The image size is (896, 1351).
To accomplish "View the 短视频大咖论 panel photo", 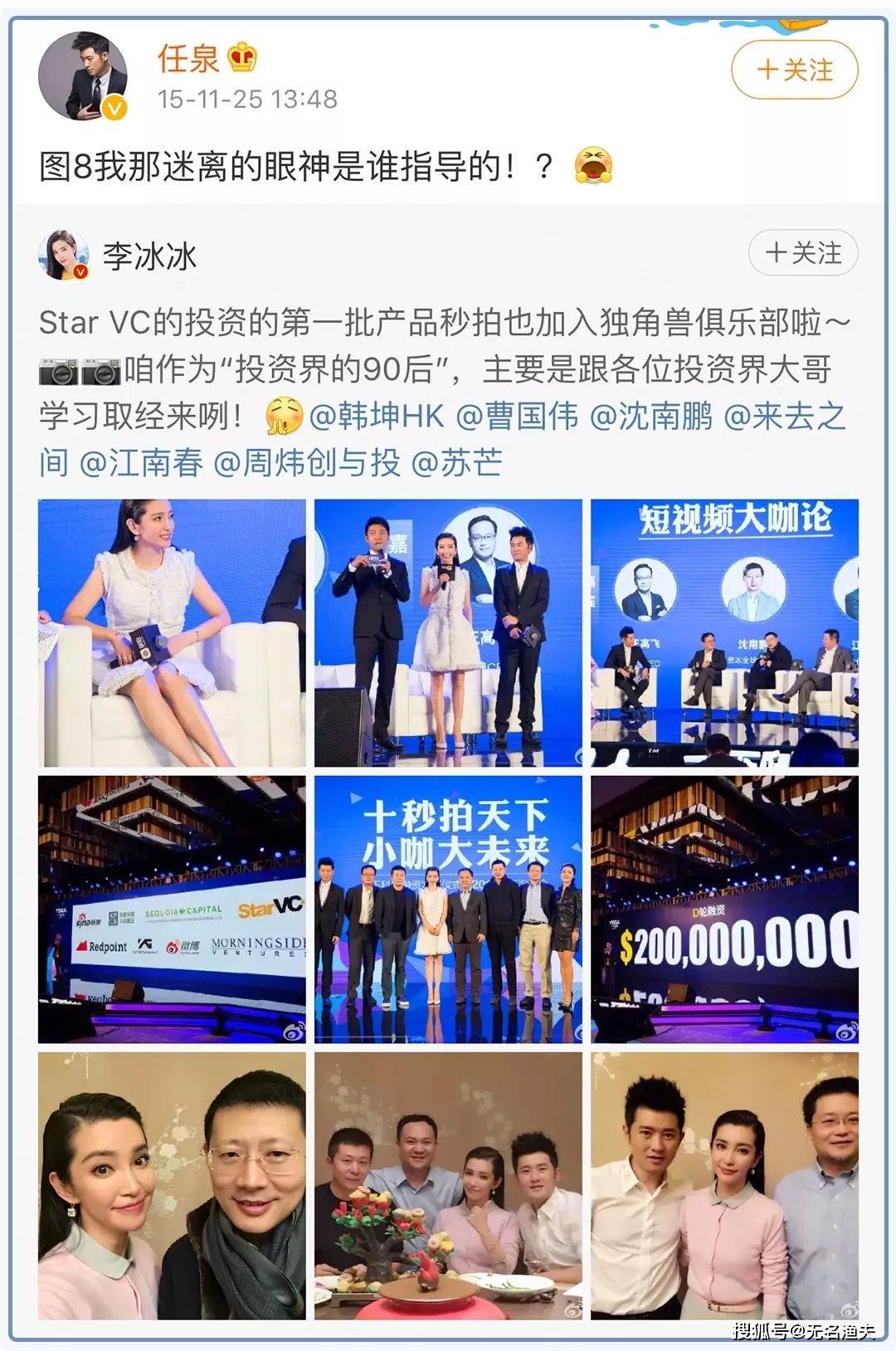I will point(724,632).
